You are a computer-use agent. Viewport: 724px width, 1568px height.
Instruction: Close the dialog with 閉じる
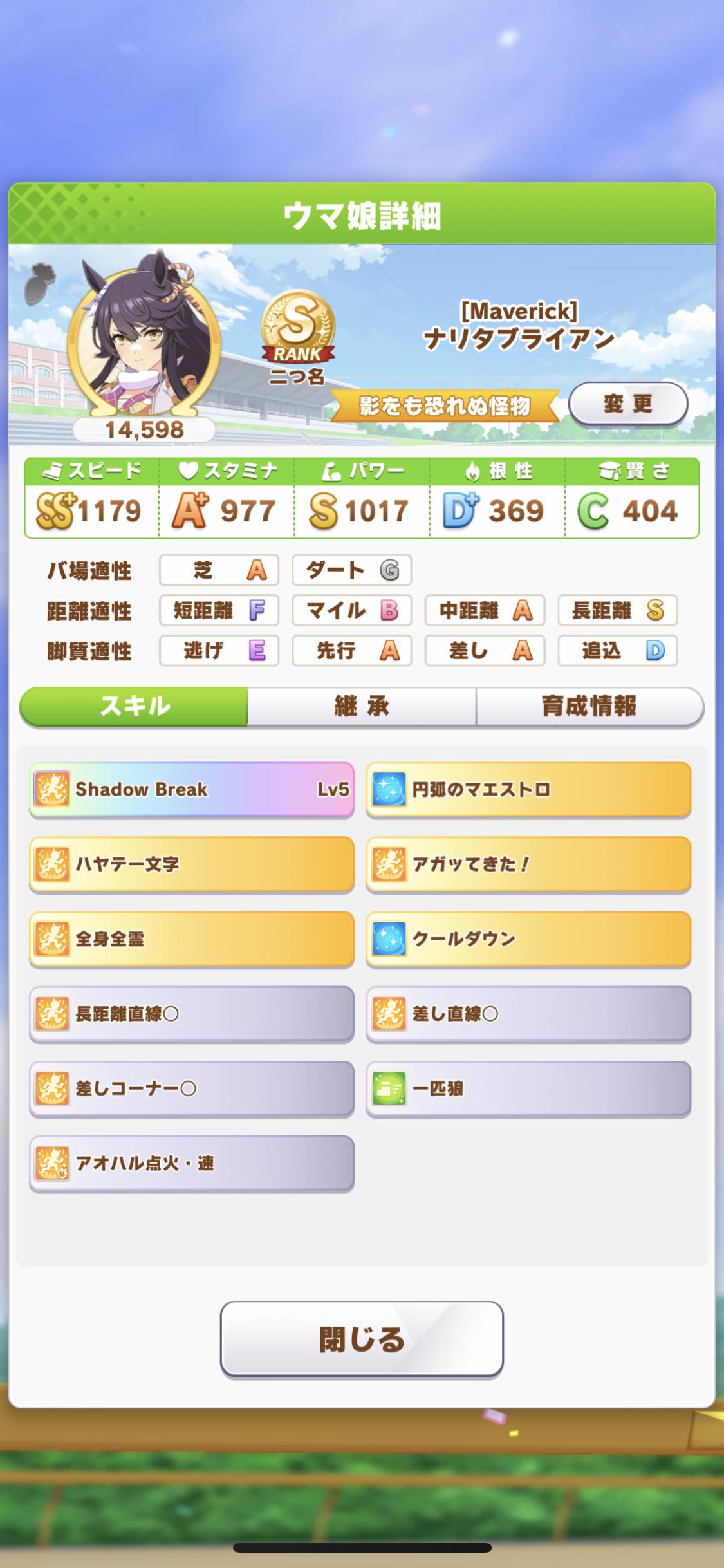tap(362, 1339)
